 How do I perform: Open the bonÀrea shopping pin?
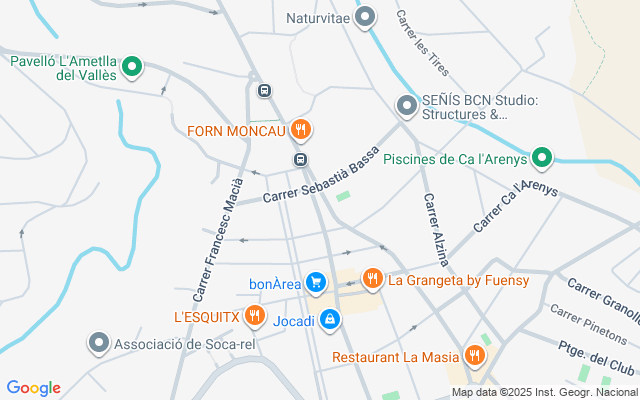point(316,282)
